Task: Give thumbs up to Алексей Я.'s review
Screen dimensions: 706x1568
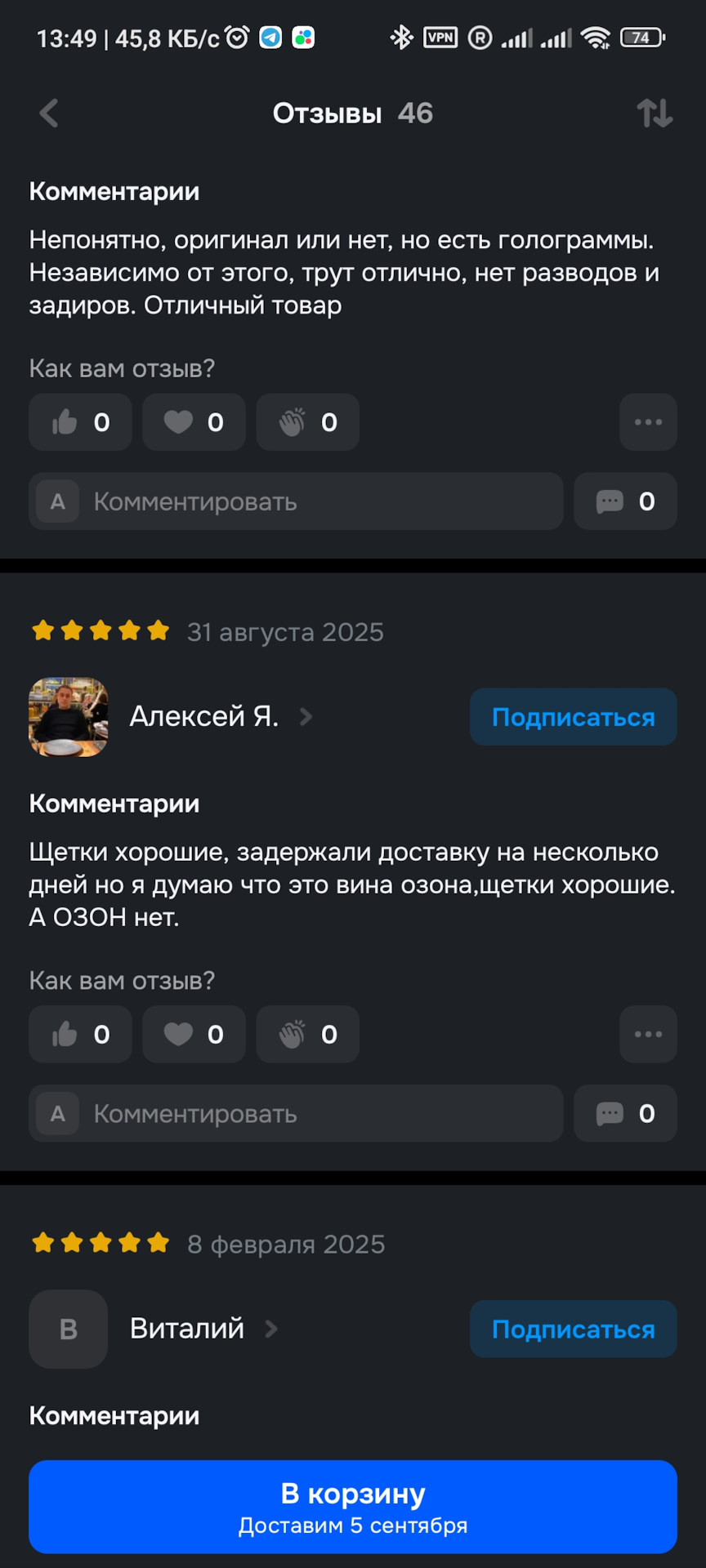Action: pyautogui.click(x=80, y=1035)
